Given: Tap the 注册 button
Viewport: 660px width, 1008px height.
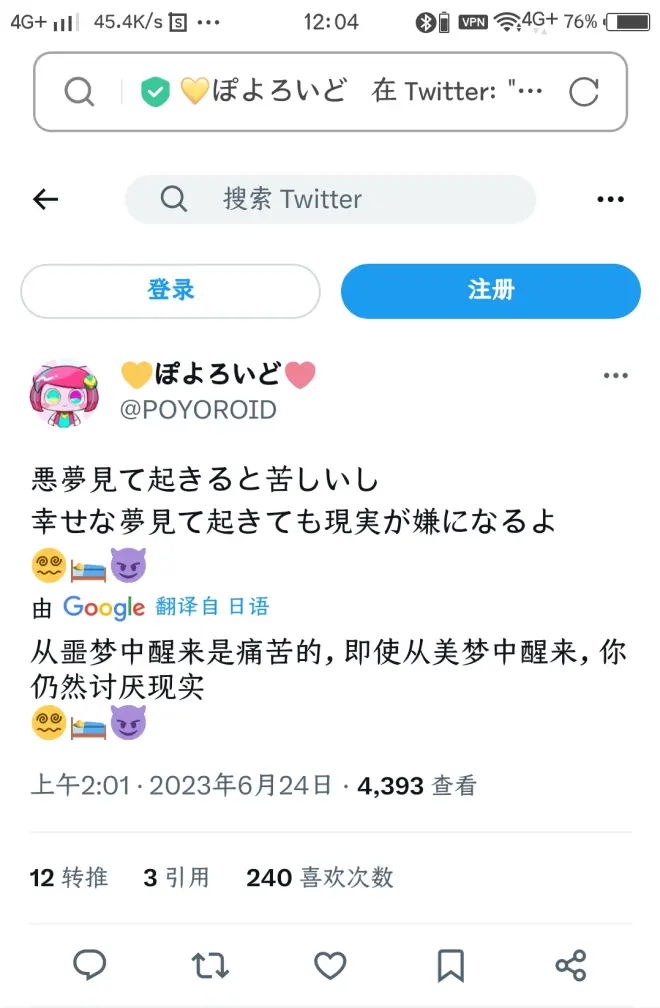Looking at the screenshot, I should point(490,291).
